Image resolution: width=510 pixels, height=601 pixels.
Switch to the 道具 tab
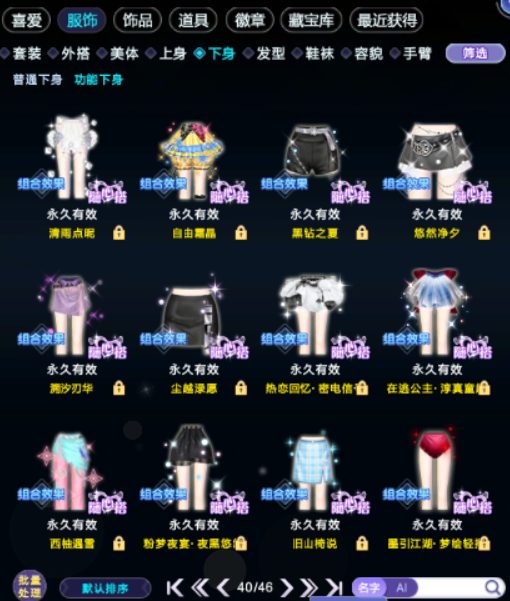(193, 20)
